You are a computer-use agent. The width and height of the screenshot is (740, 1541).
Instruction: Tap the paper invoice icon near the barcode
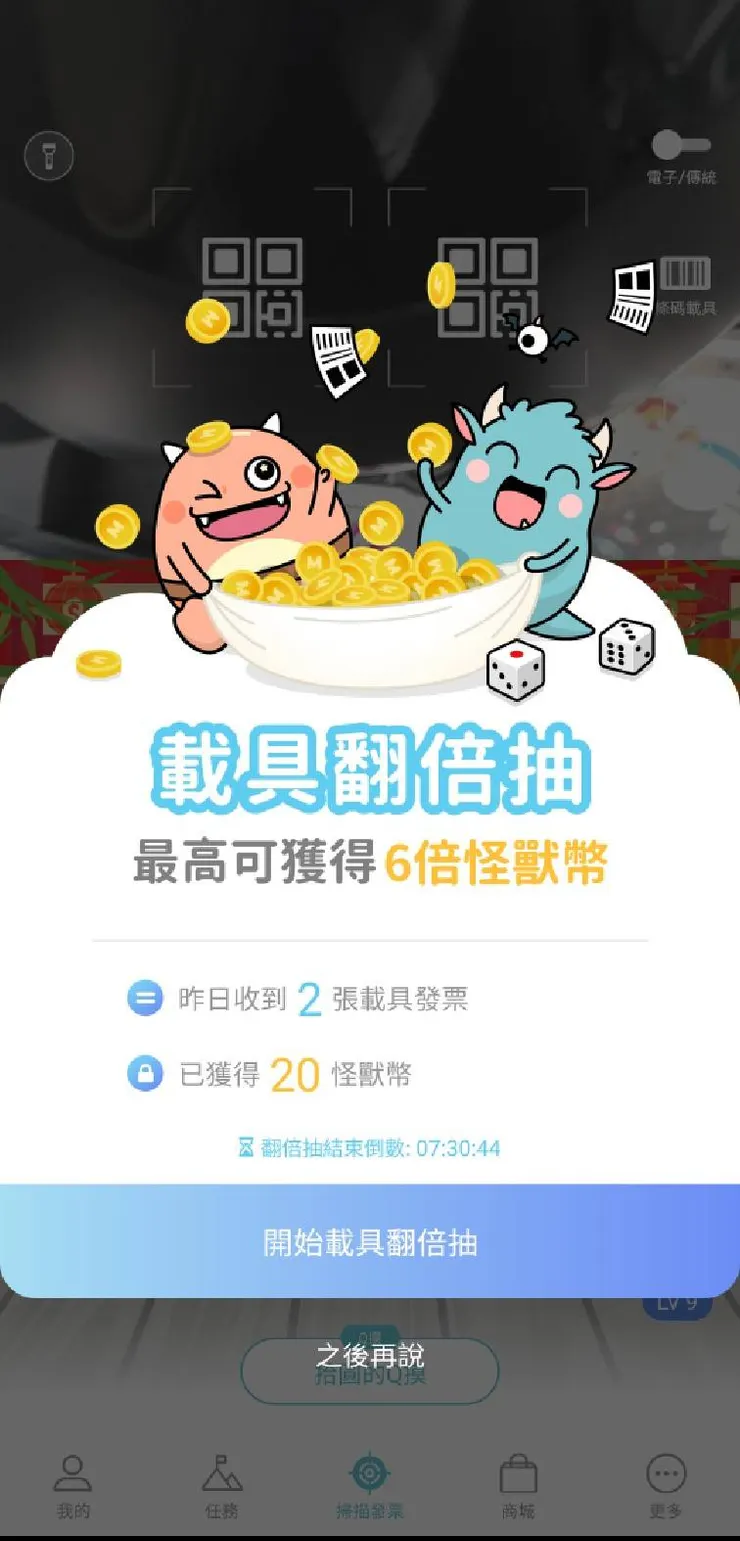[x=630, y=296]
